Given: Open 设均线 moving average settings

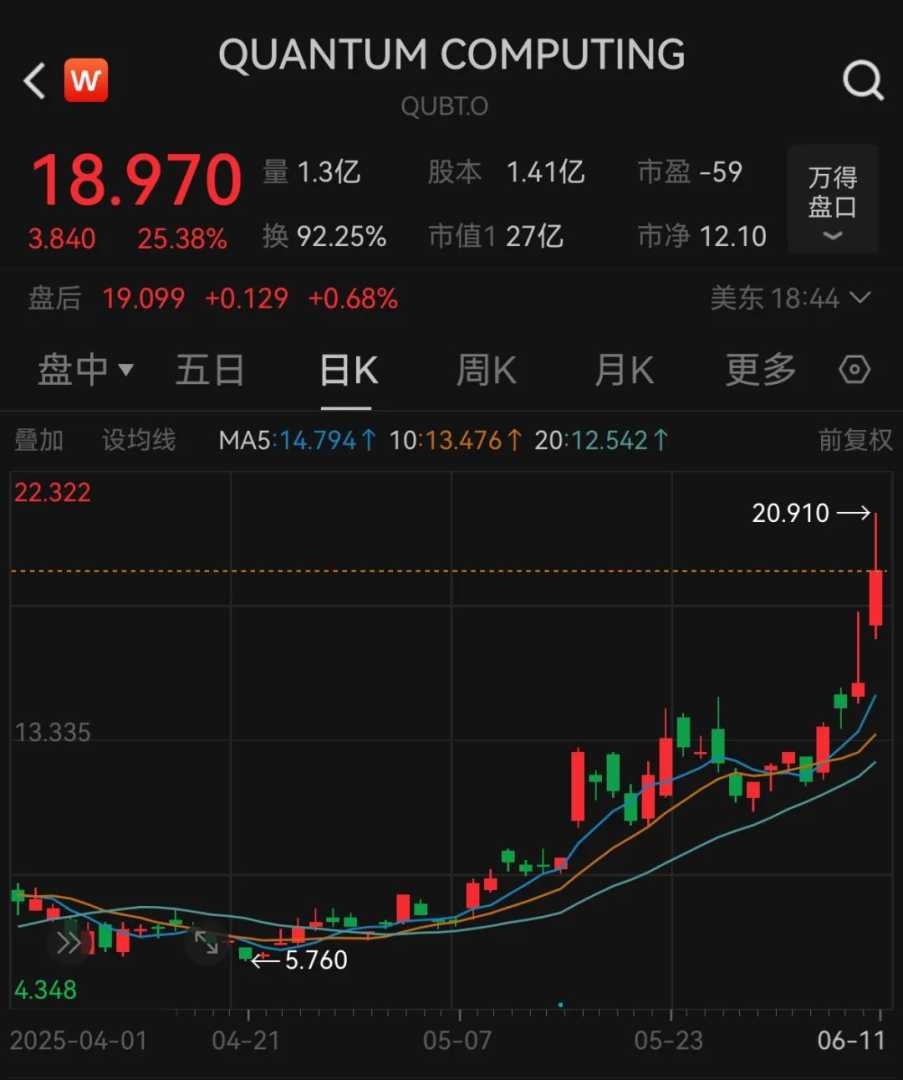Looking at the screenshot, I should [138, 440].
